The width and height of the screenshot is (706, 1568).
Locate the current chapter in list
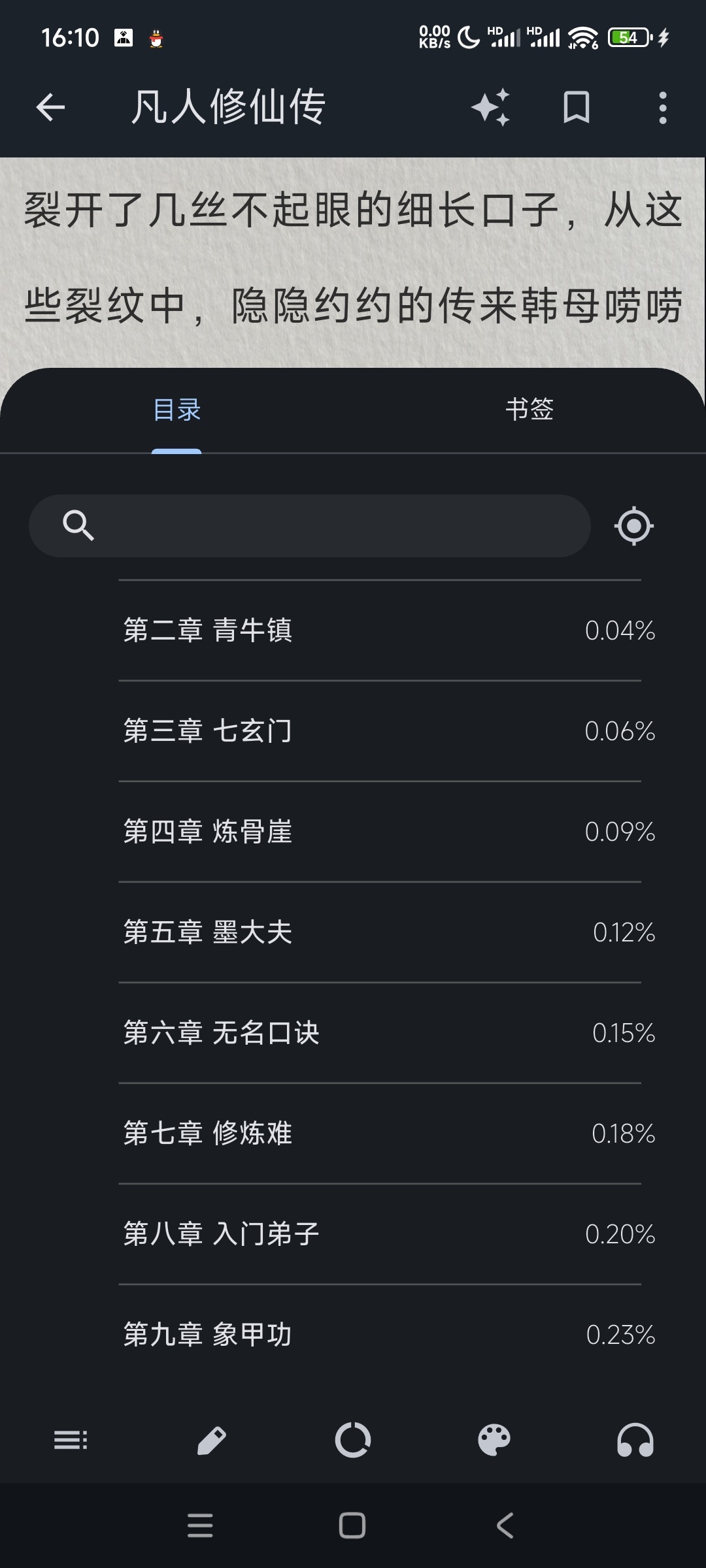click(633, 526)
